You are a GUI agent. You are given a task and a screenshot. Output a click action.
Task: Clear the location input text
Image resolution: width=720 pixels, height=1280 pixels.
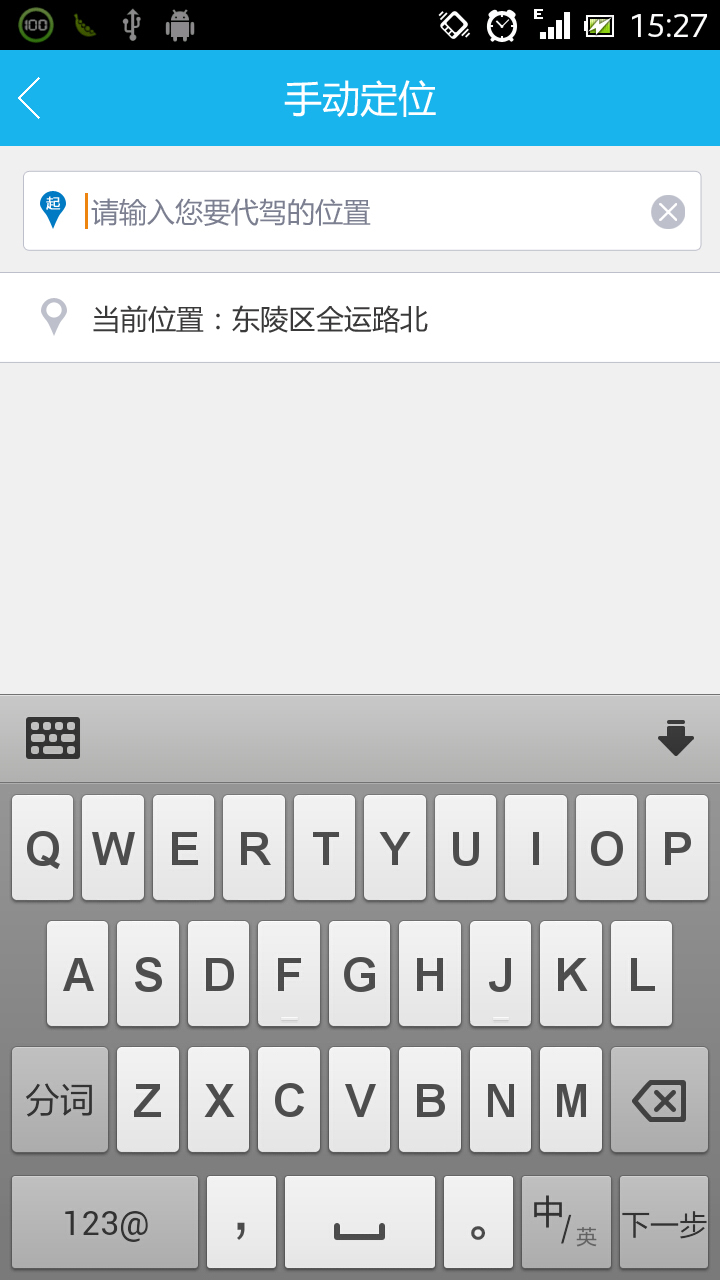[668, 212]
